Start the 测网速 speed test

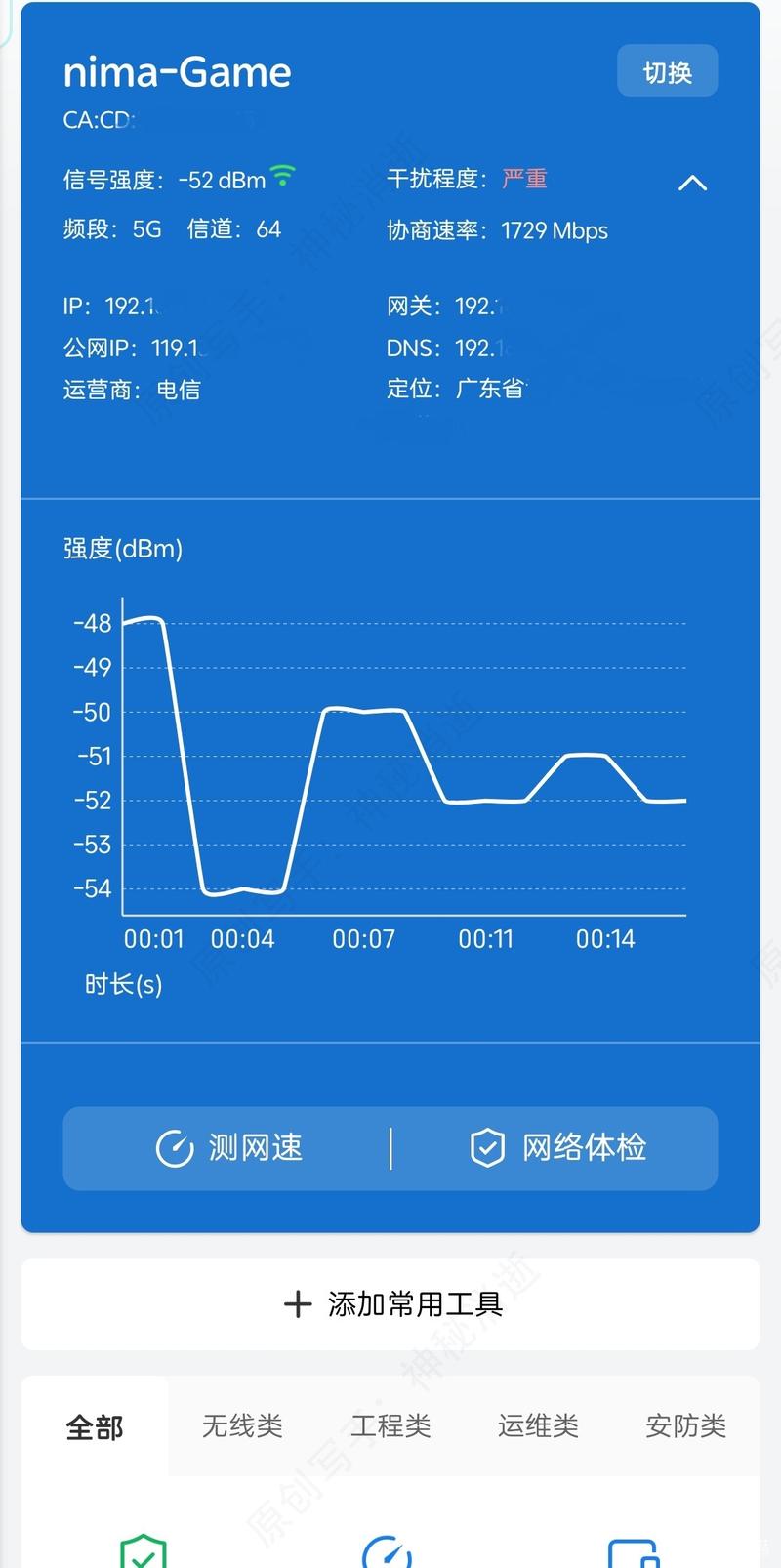click(x=228, y=1148)
